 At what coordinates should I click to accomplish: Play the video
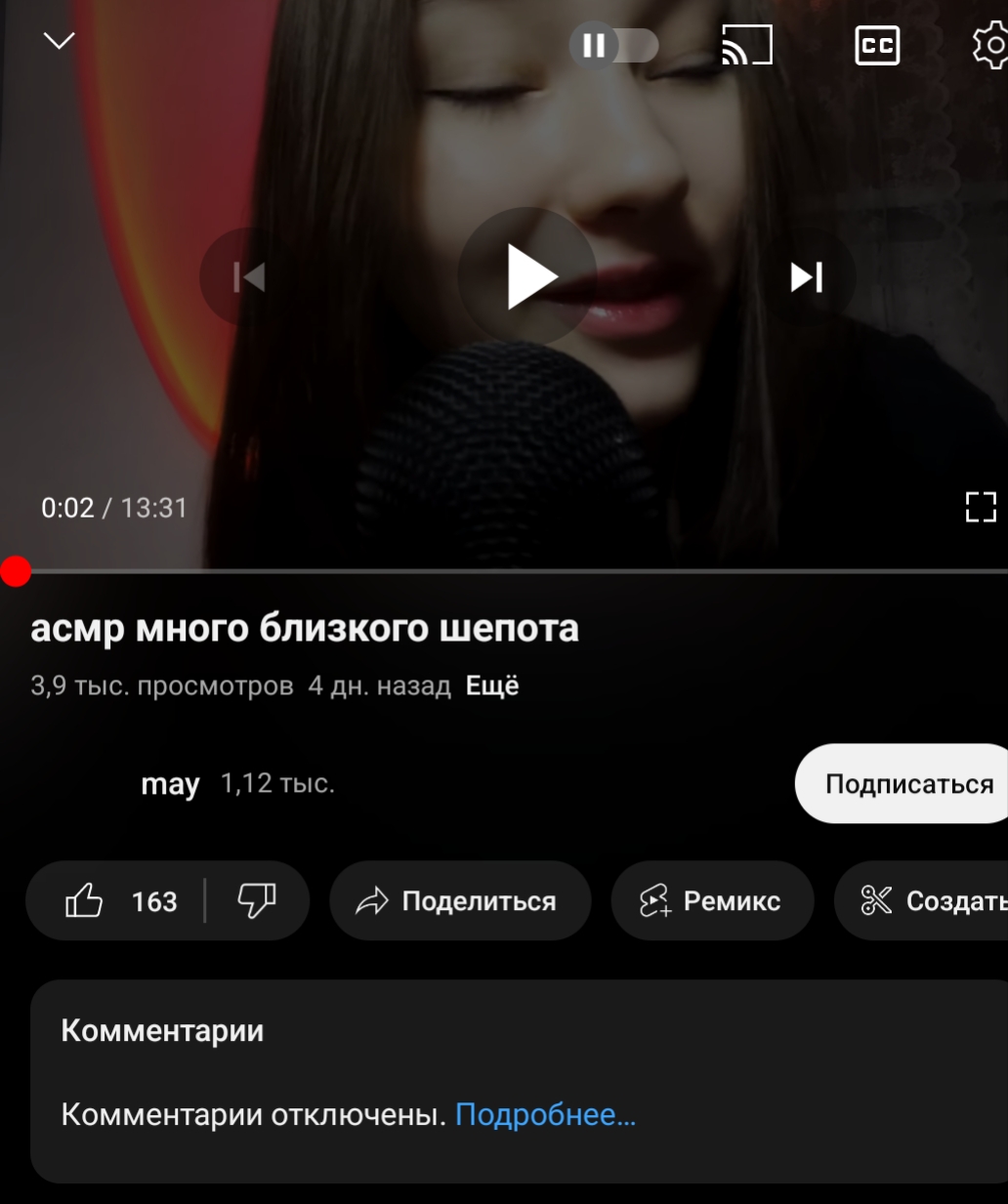[527, 277]
